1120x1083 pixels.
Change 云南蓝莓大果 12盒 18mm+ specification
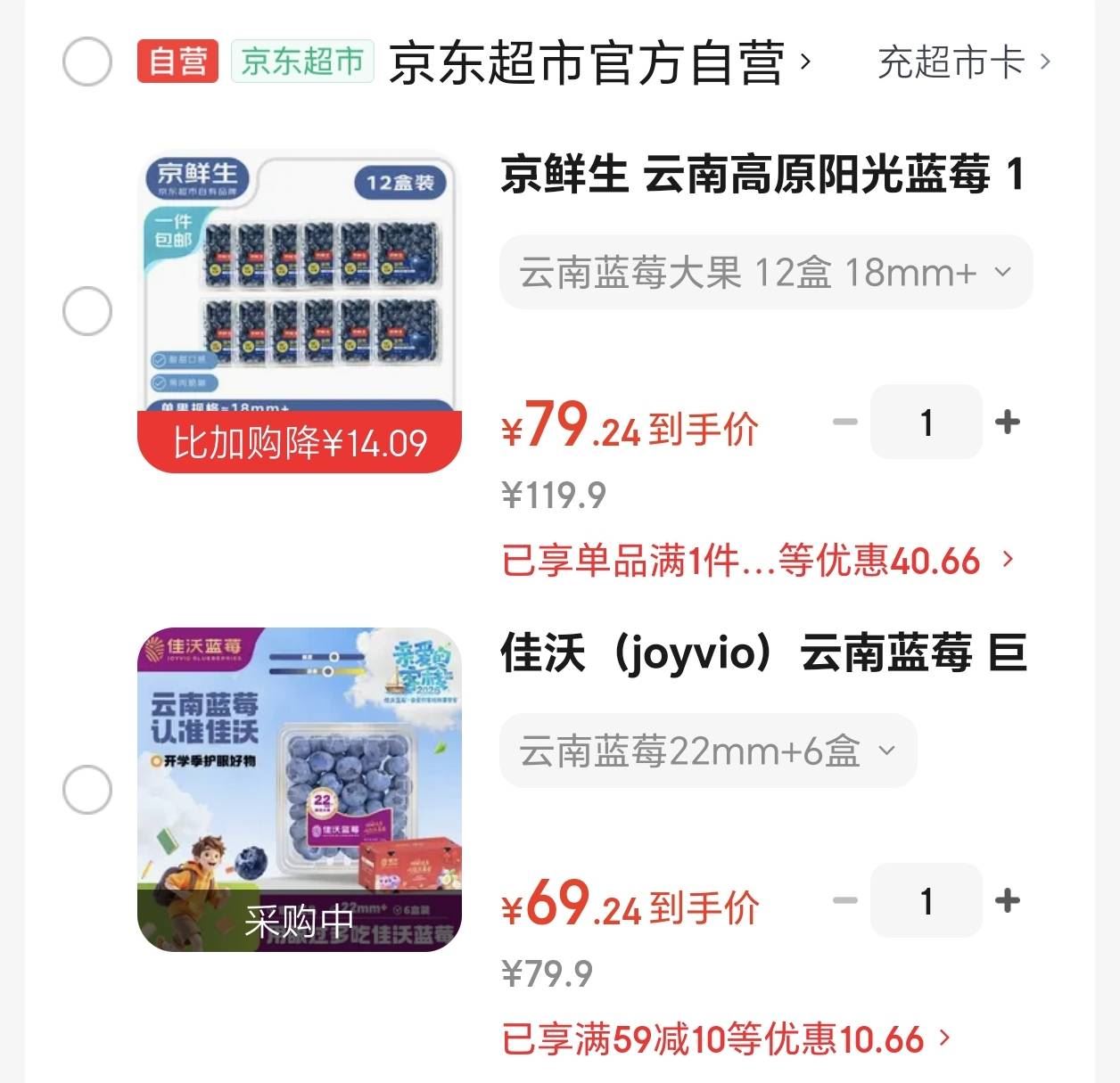coord(765,273)
